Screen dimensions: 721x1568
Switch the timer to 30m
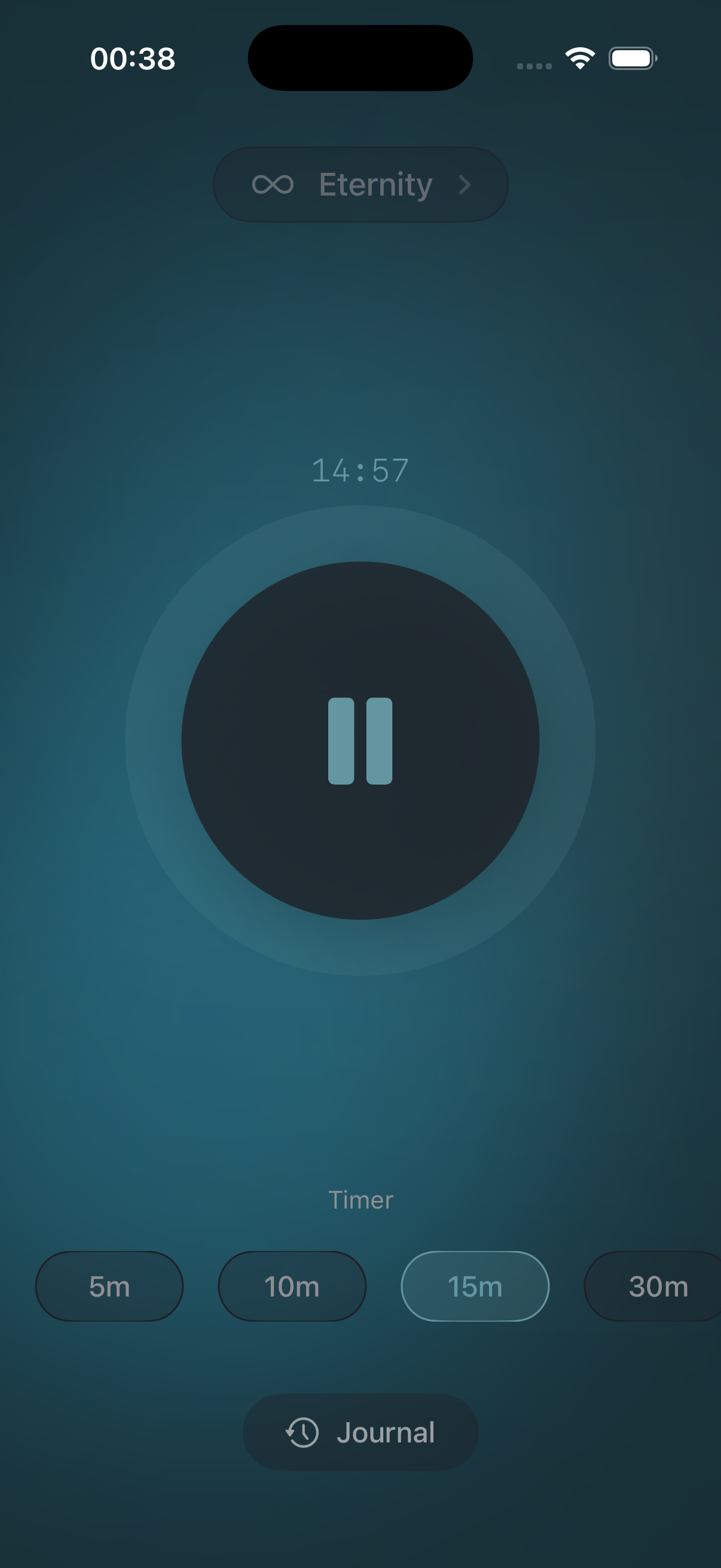[658, 1286]
